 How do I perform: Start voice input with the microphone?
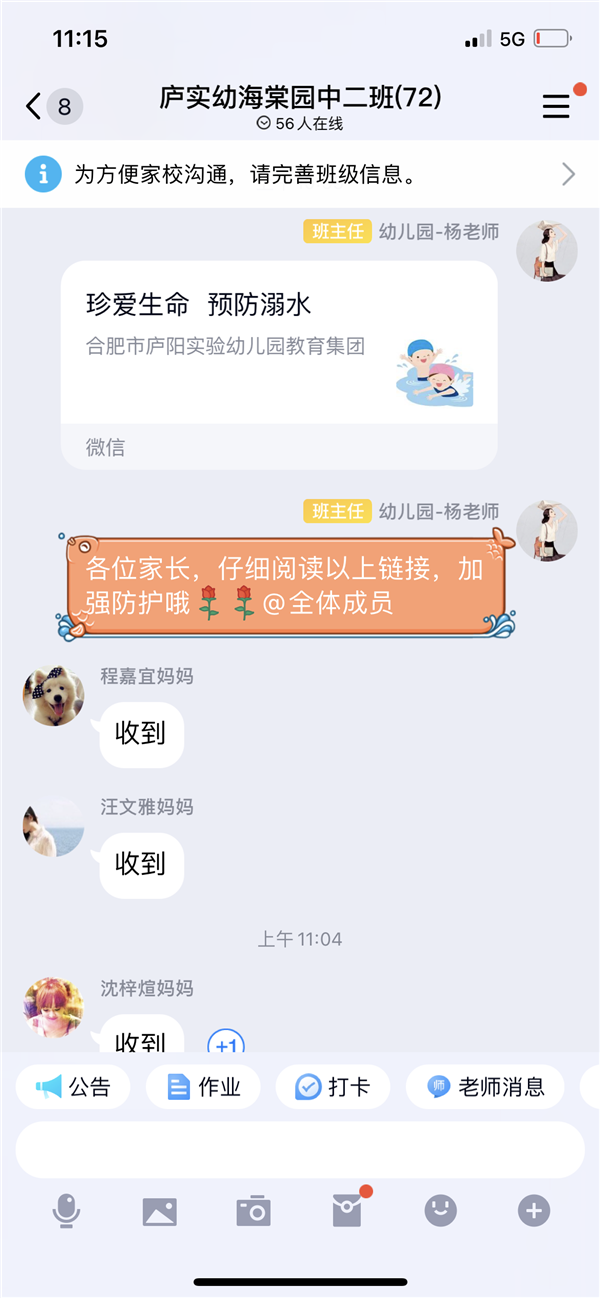[x=66, y=1212]
